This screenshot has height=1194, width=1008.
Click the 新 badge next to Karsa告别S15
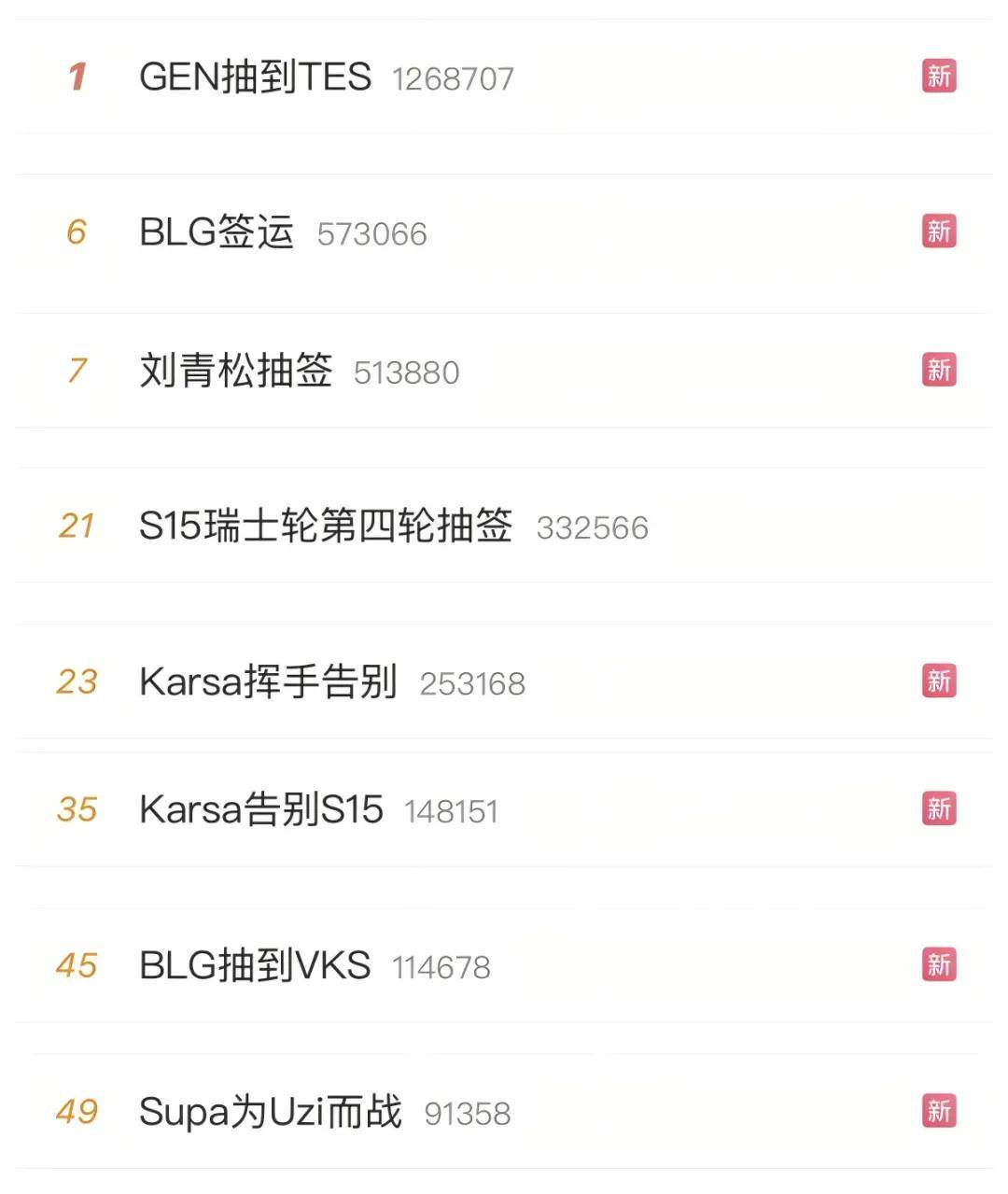pos(941,808)
